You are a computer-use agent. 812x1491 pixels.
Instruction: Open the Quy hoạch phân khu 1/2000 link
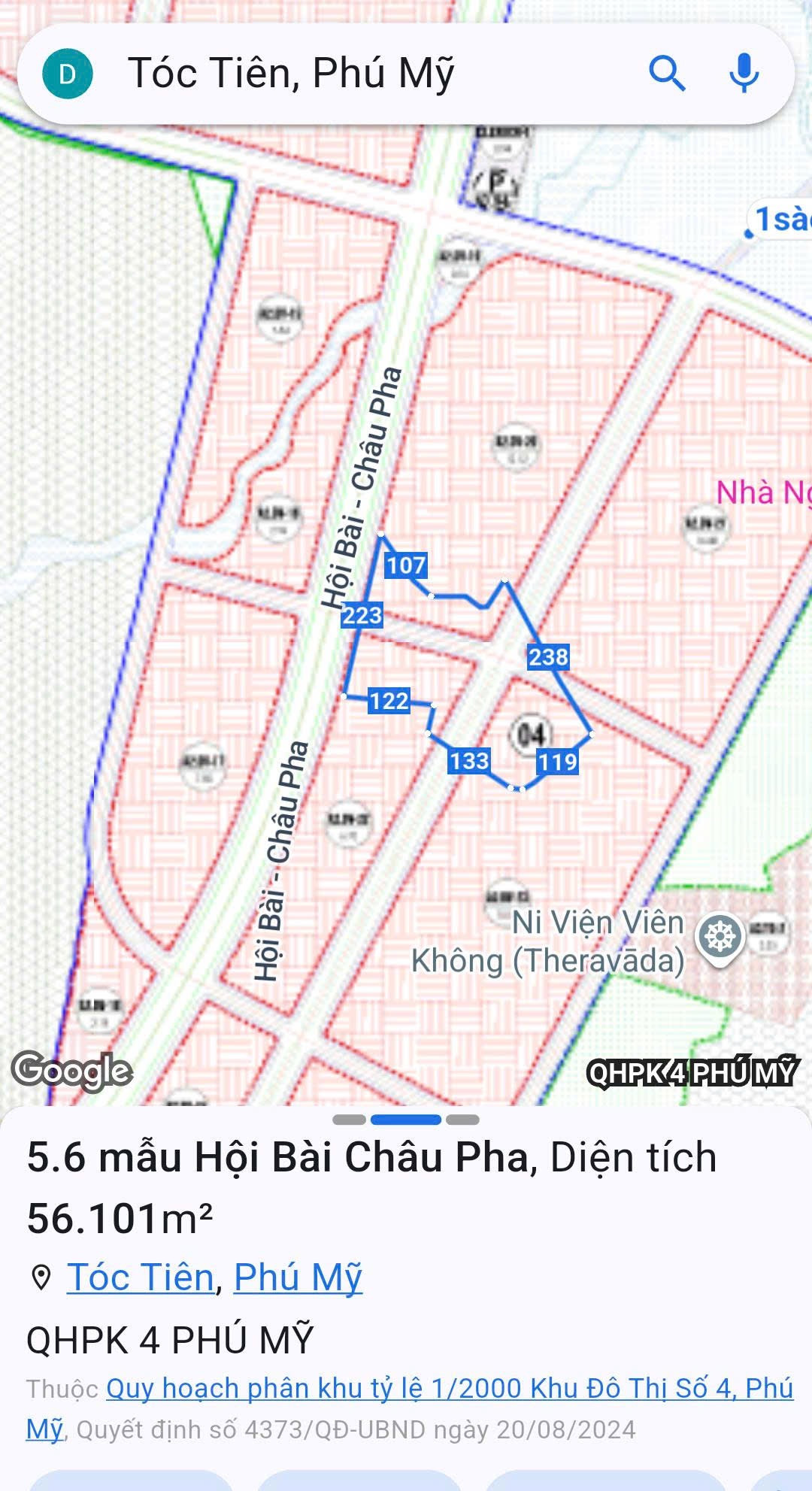pyautogui.click(x=410, y=1408)
